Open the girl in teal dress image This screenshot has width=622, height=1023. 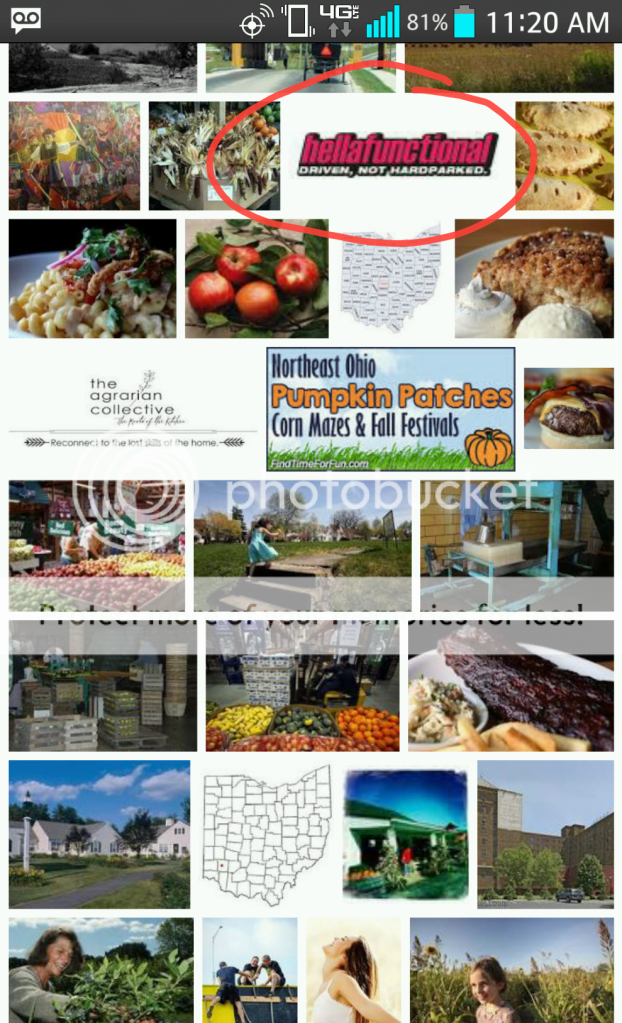(301, 546)
